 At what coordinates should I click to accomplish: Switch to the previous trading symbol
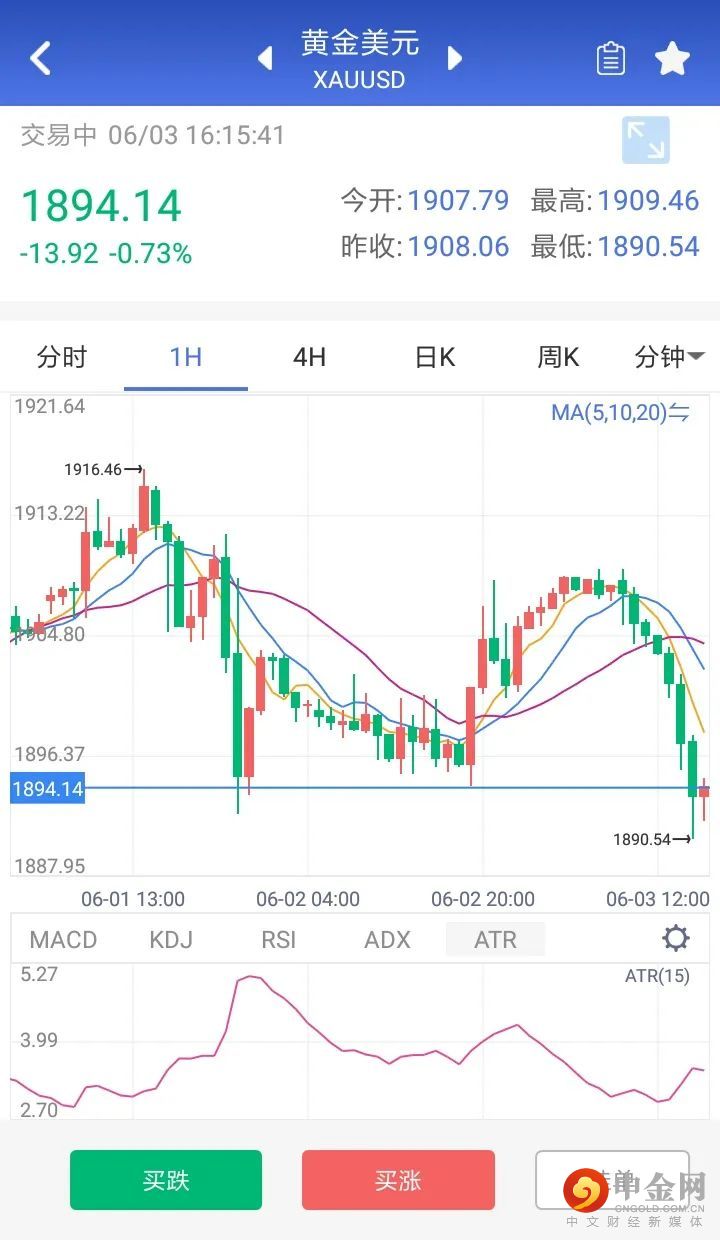point(265,58)
